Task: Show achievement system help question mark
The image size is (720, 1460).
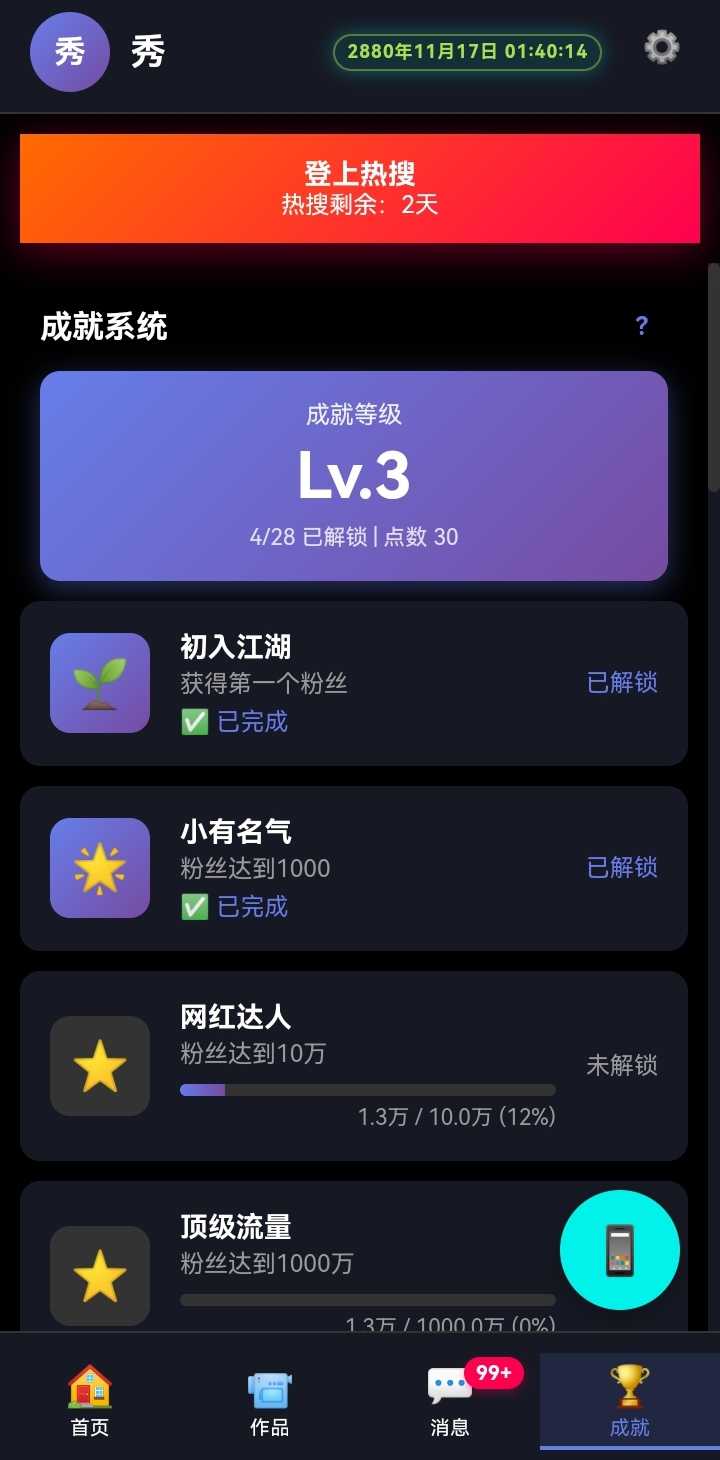Action: pos(642,325)
